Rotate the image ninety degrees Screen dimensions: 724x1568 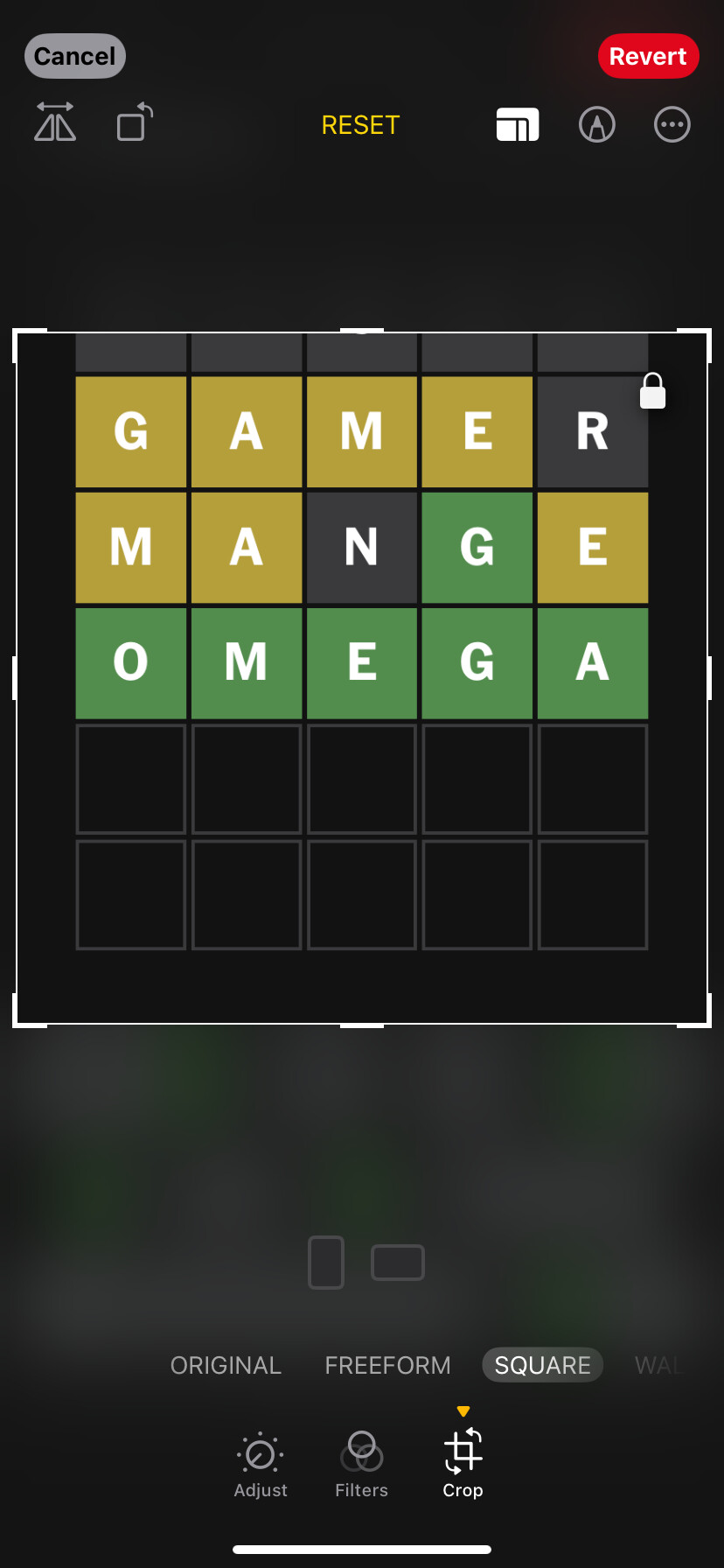(x=136, y=122)
